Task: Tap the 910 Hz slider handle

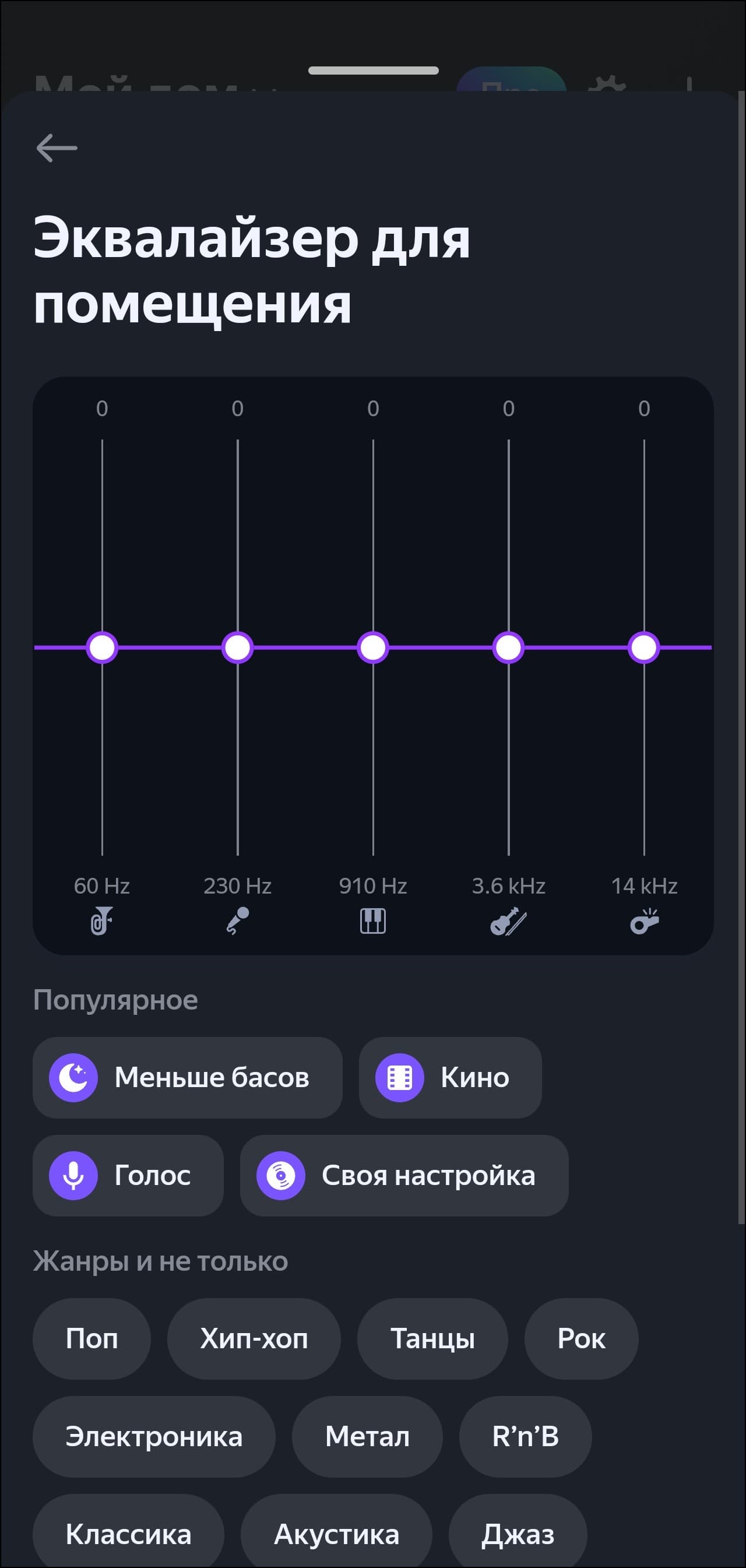Action: click(373, 647)
